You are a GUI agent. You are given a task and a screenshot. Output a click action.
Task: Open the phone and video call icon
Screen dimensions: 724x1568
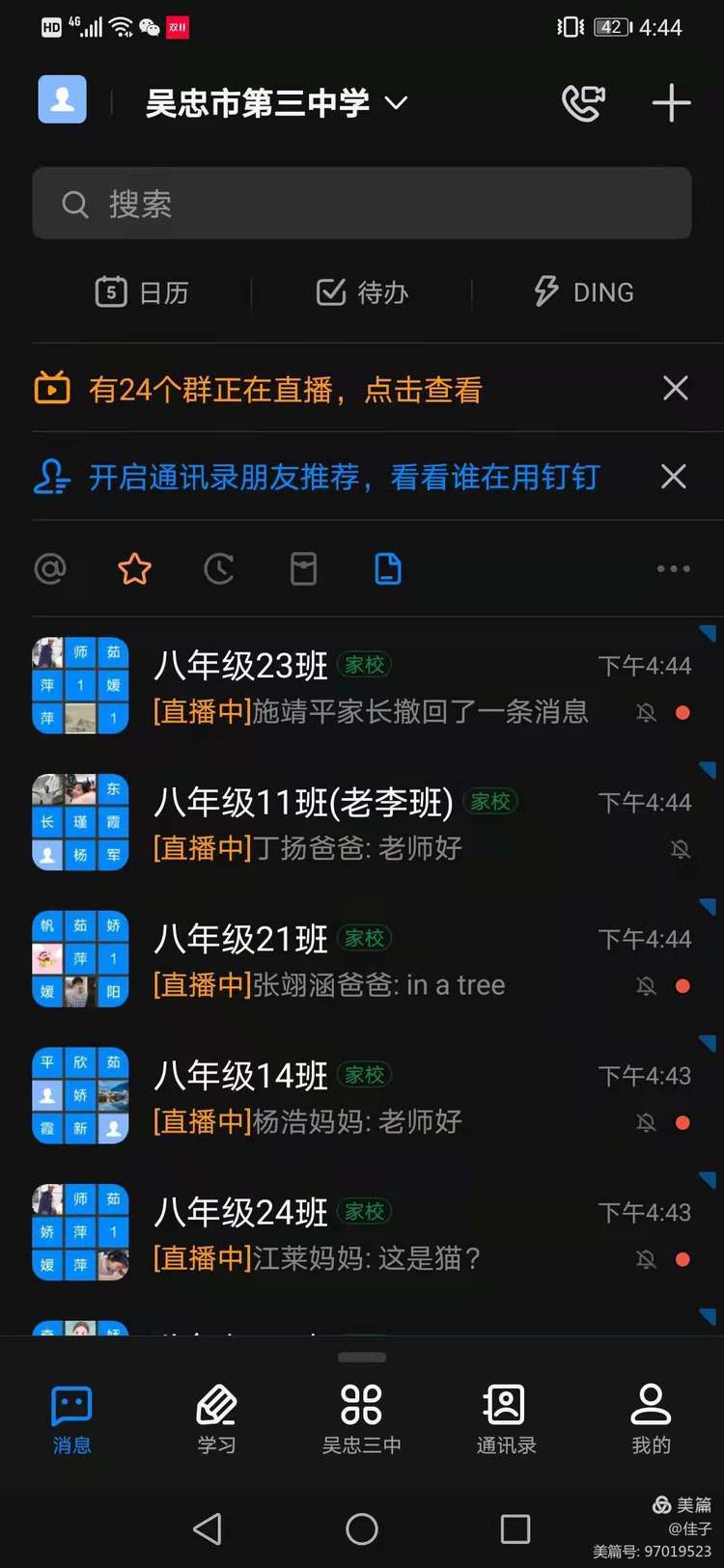583,102
